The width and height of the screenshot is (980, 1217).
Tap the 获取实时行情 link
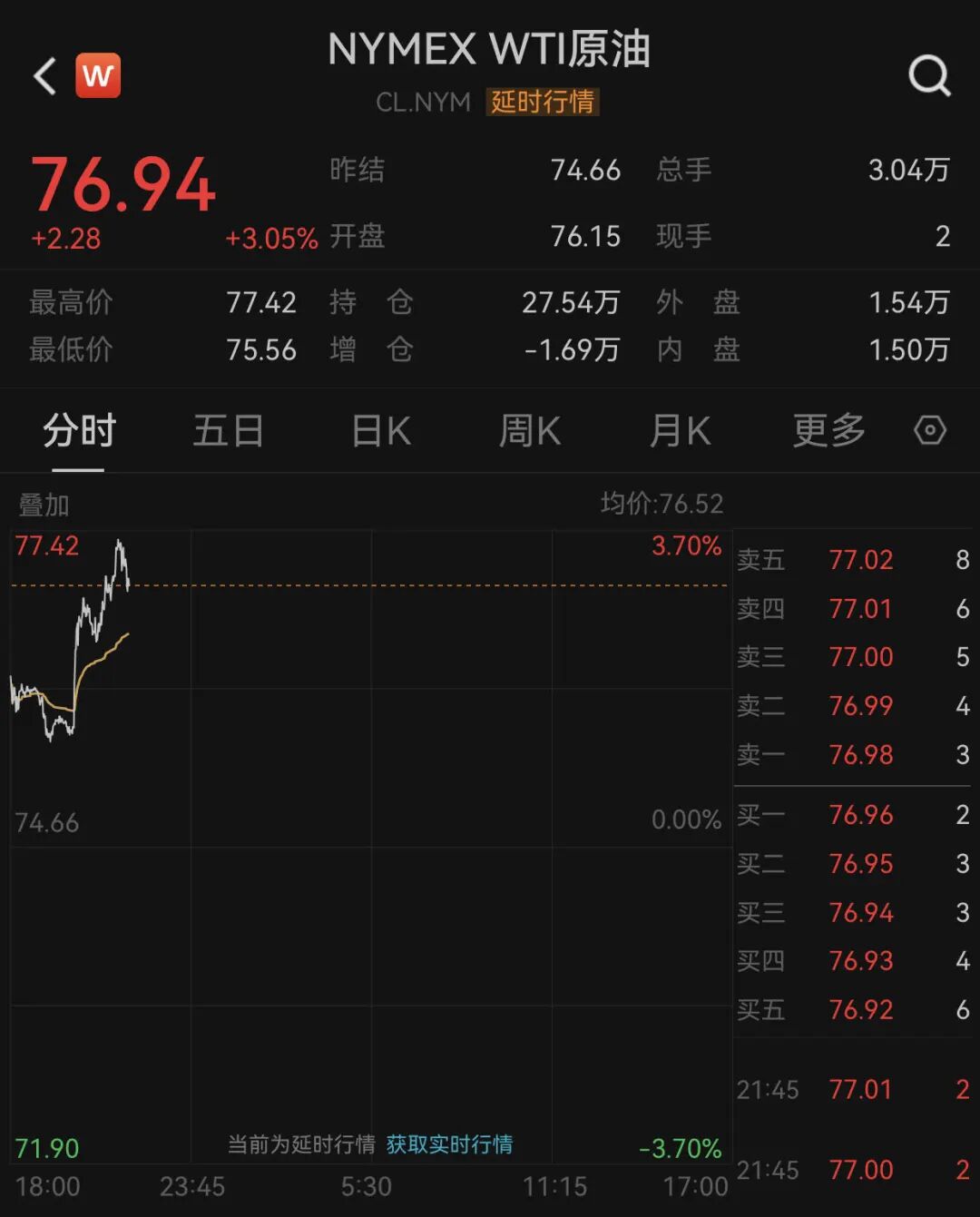[449, 1143]
